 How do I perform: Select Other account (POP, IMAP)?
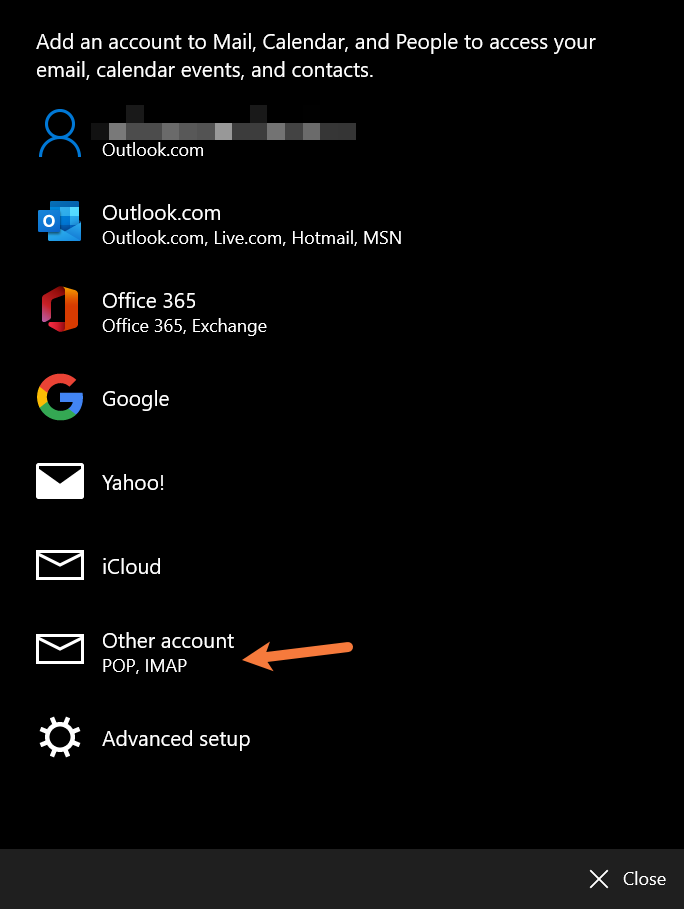pyautogui.click(x=167, y=651)
